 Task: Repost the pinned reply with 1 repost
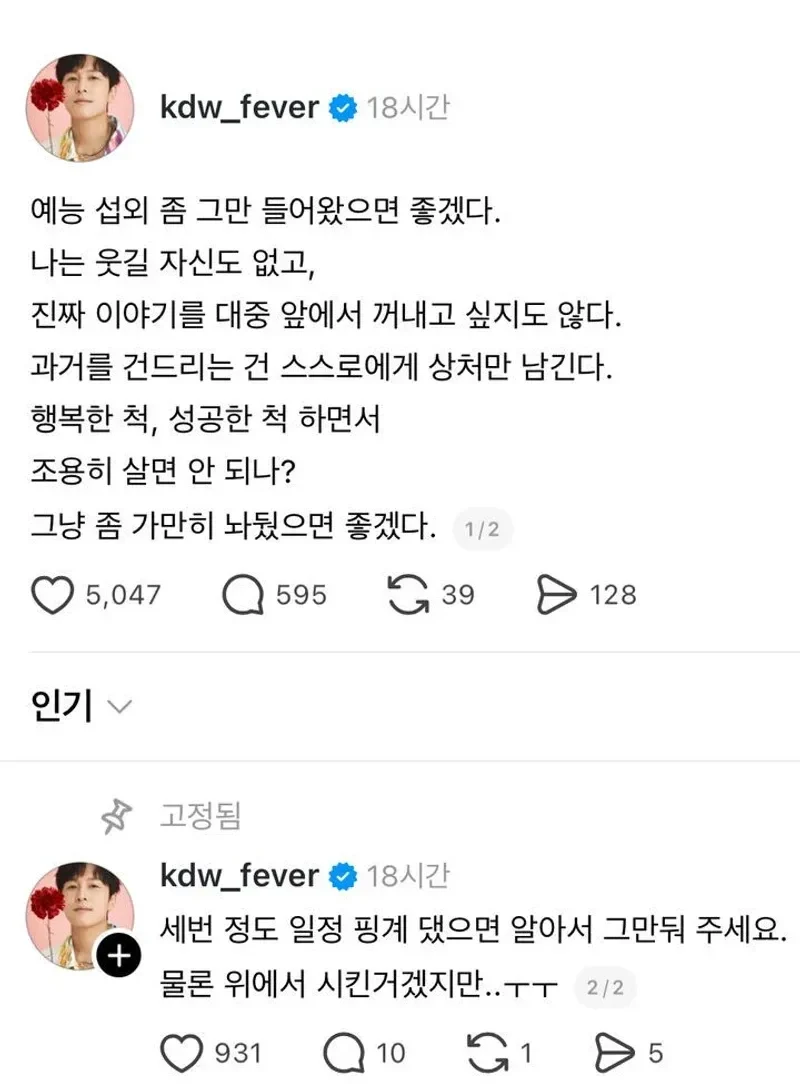tap(489, 1052)
